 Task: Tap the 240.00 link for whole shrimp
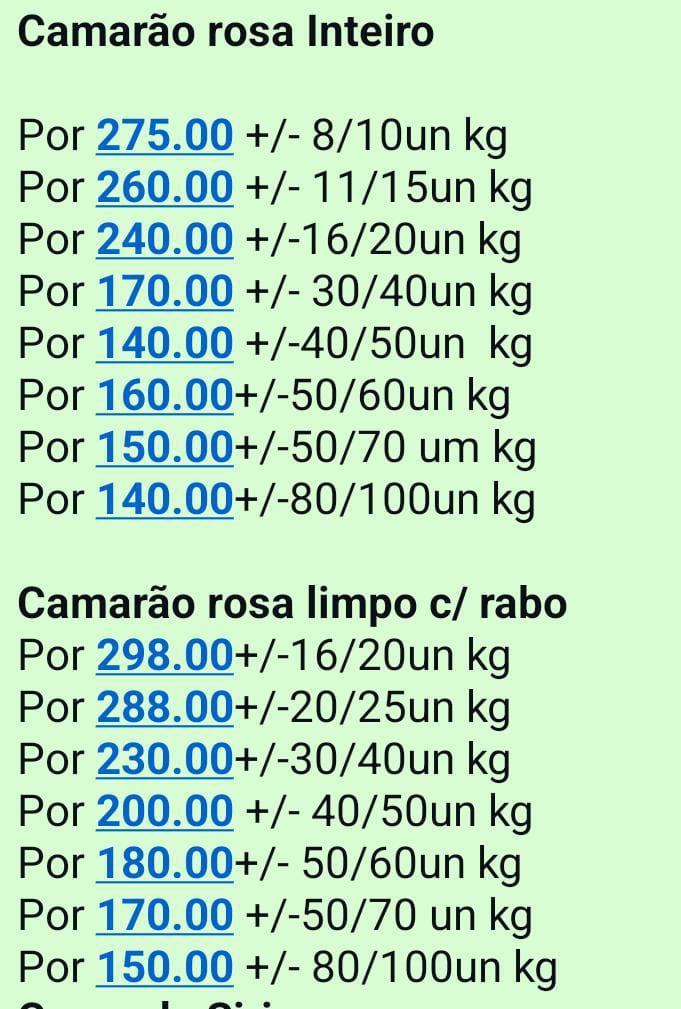tap(164, 239)
